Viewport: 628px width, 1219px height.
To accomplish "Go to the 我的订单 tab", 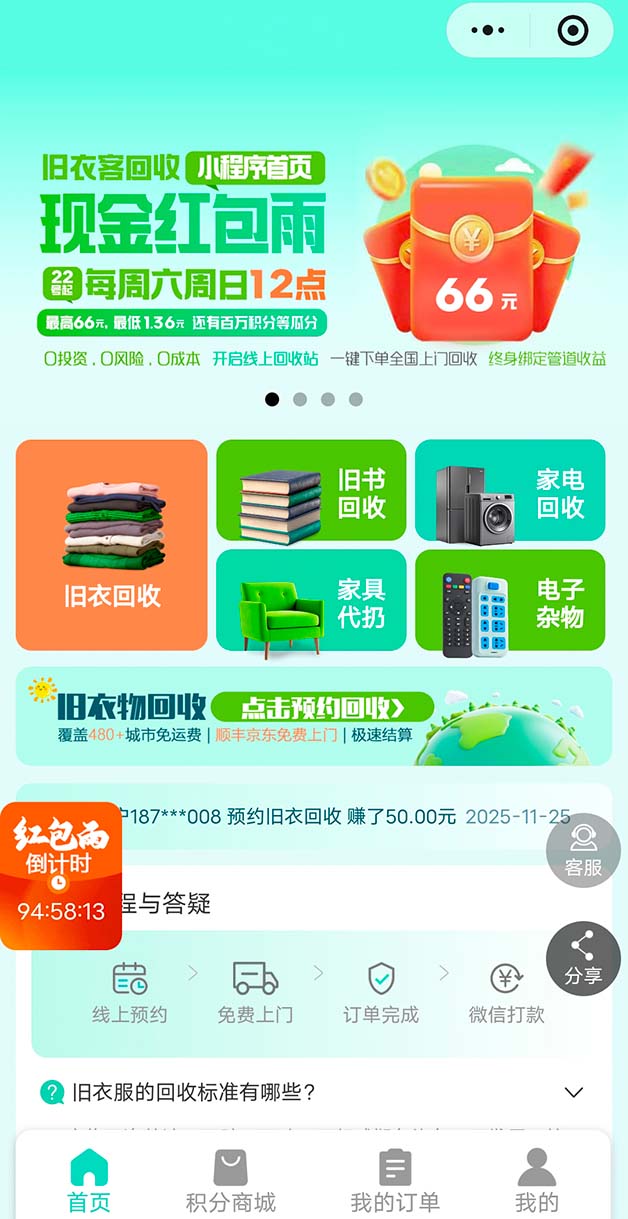I will click(x=395, y=1180).
